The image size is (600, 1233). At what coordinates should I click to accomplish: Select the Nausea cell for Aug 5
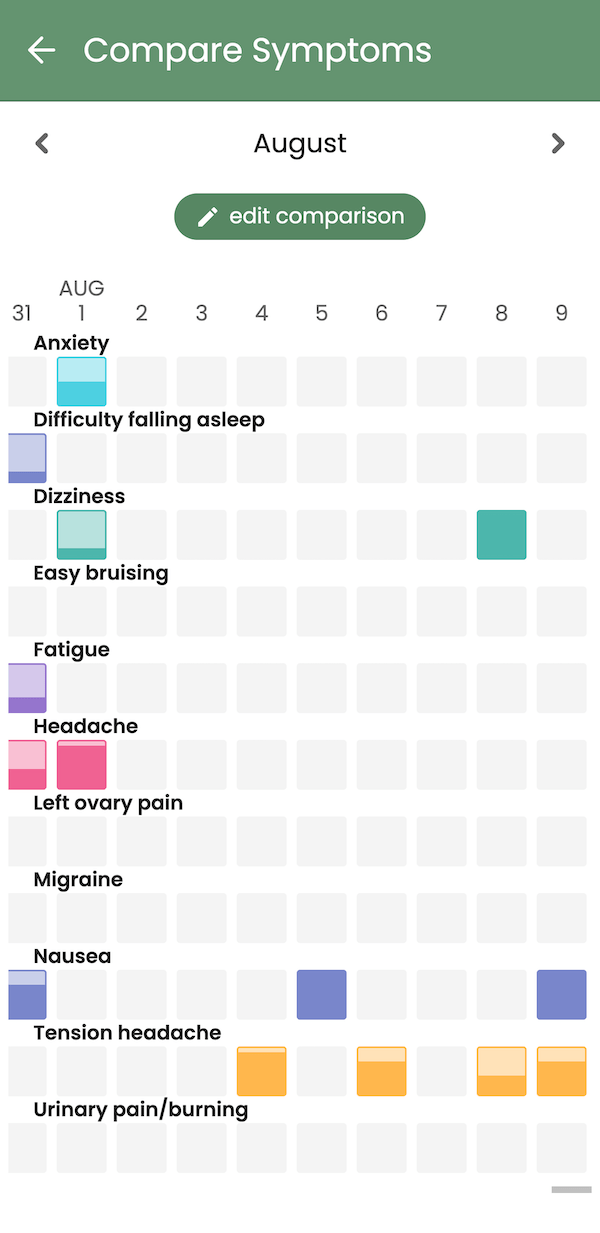(322, 994)
